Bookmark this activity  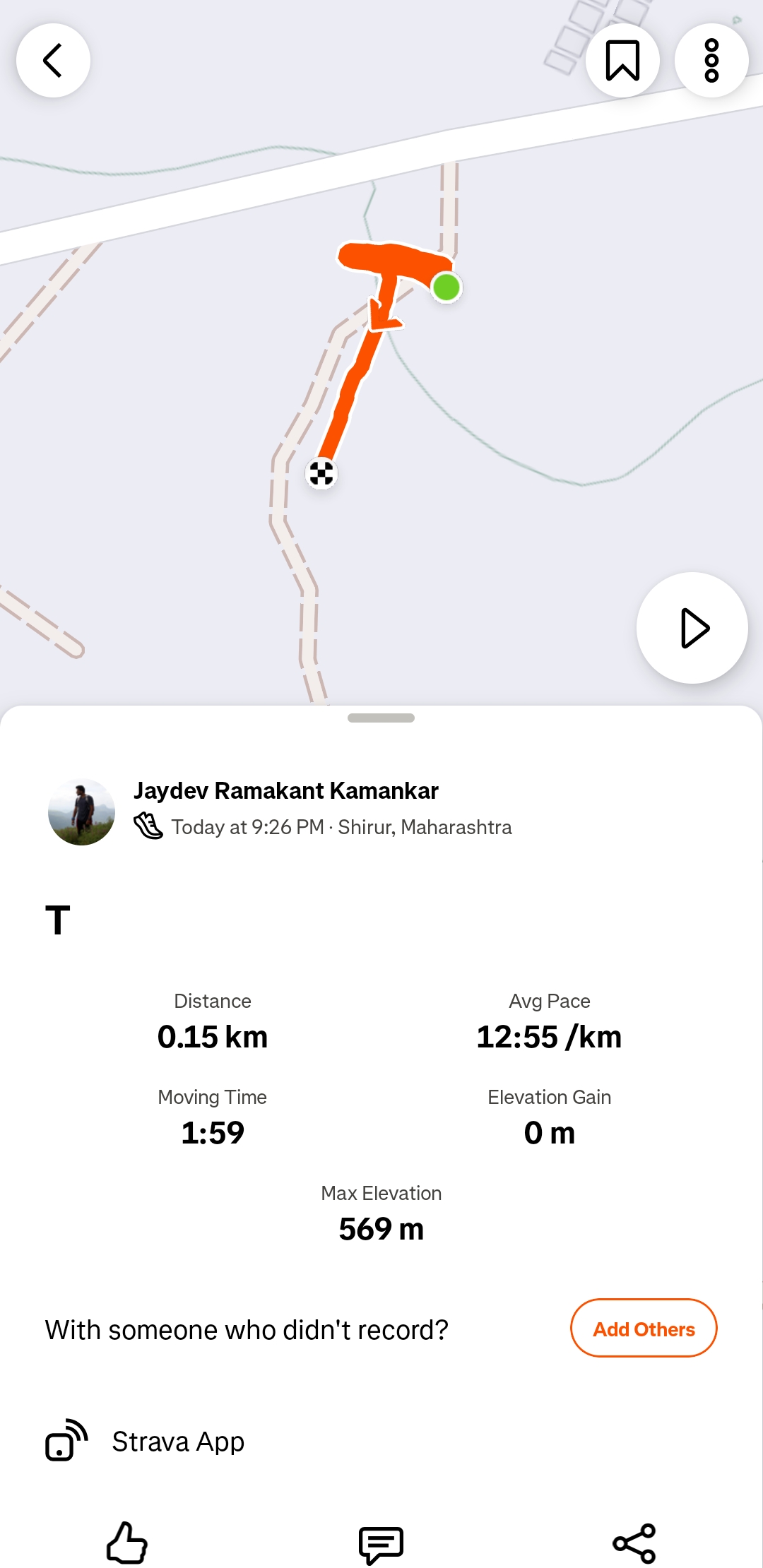tap(622, 60)
